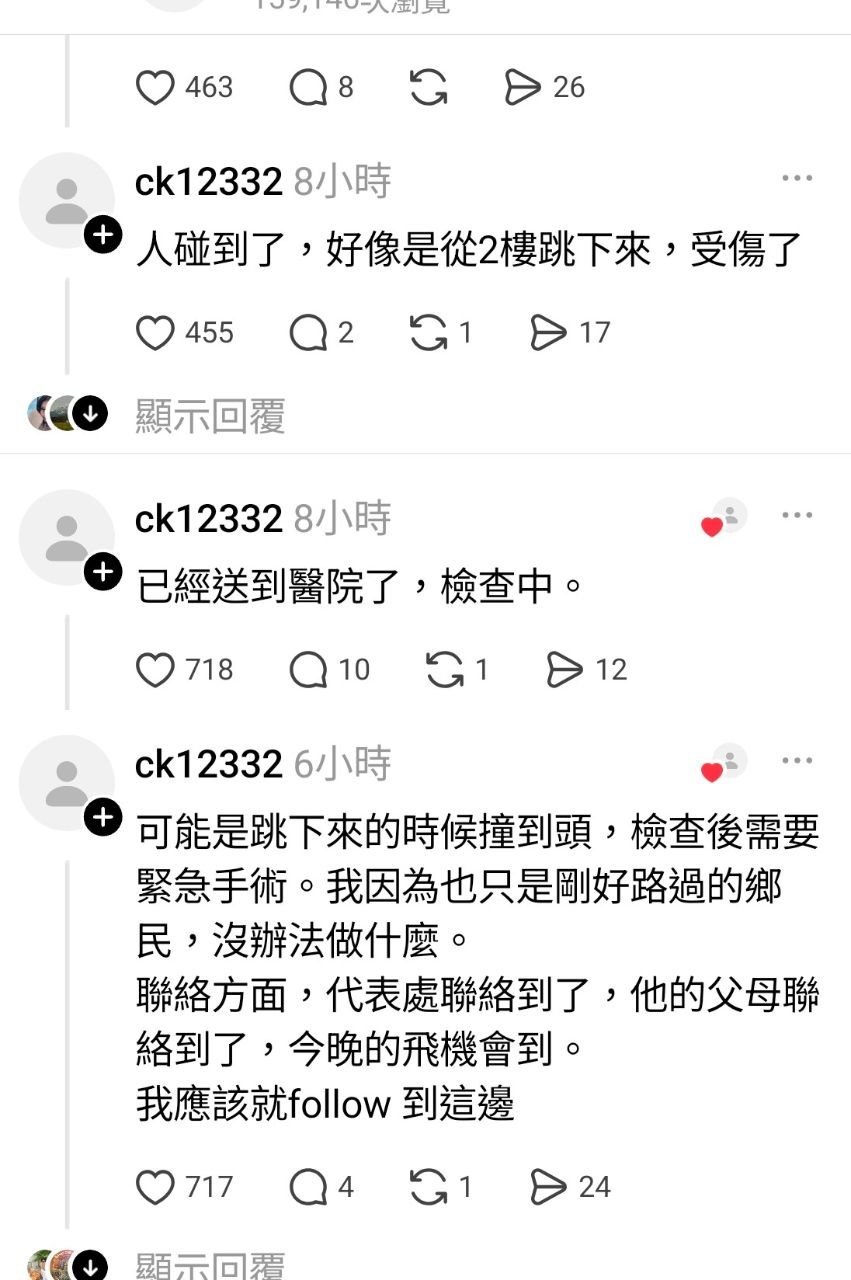Open ck12332's profile from the 6小時 post
The width and height of the screenshot is (851, 1280).
tap(208, 765)
